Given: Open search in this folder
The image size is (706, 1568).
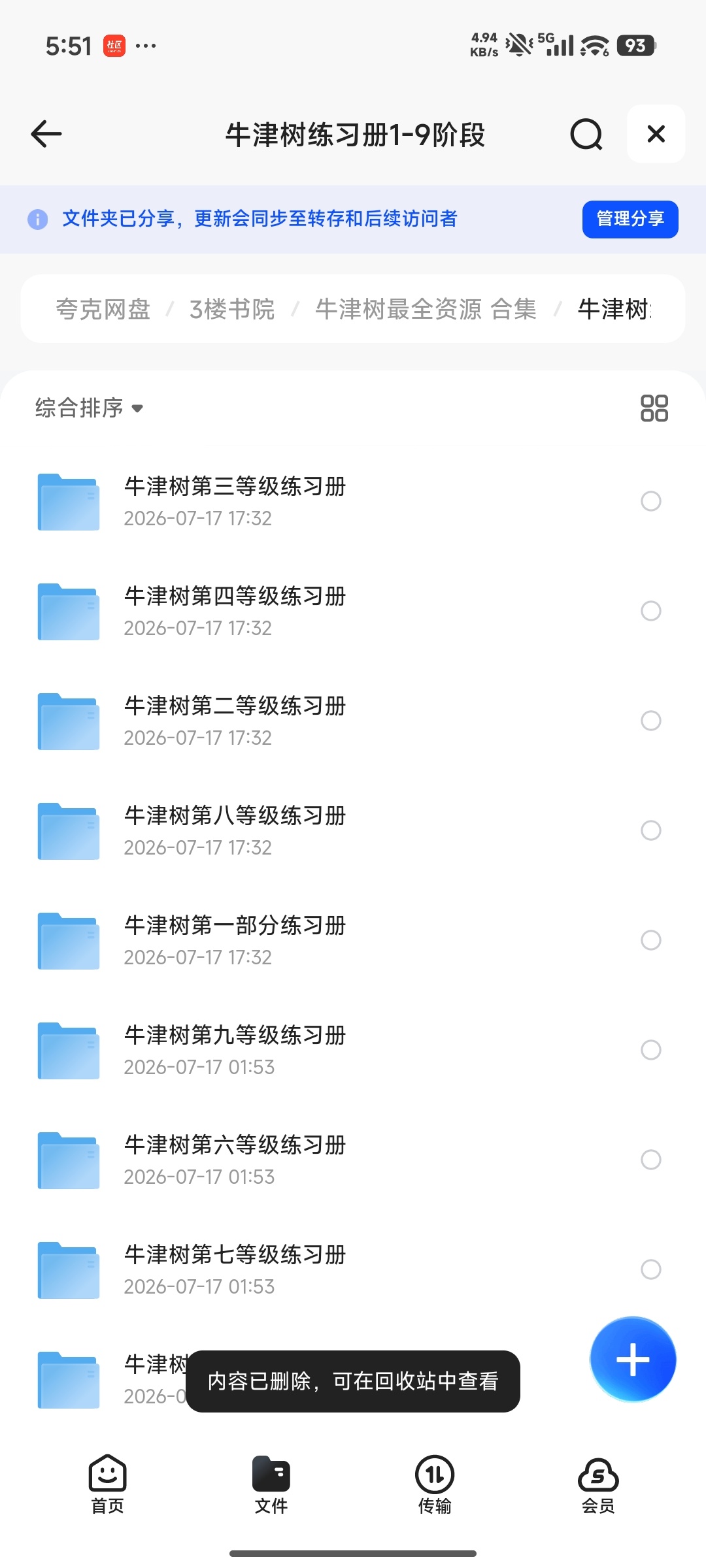Looking at the screenshot, I should click(586, 135).
